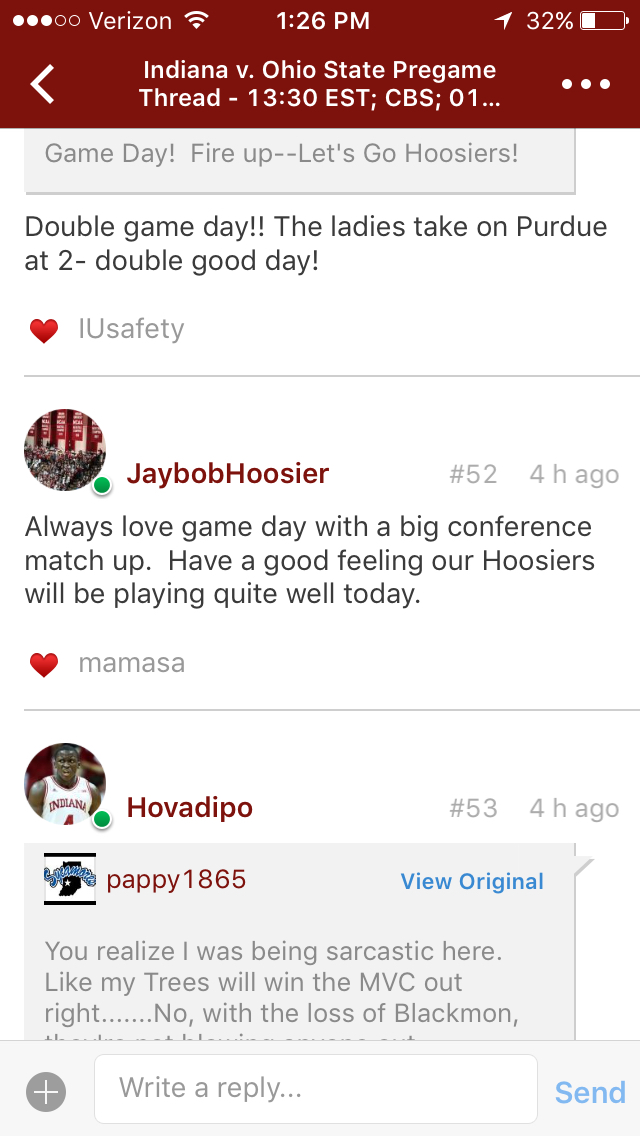Open JaybobHoosier's profile avatar
Screen dimensions: 640x1136
tap(65, 450)
